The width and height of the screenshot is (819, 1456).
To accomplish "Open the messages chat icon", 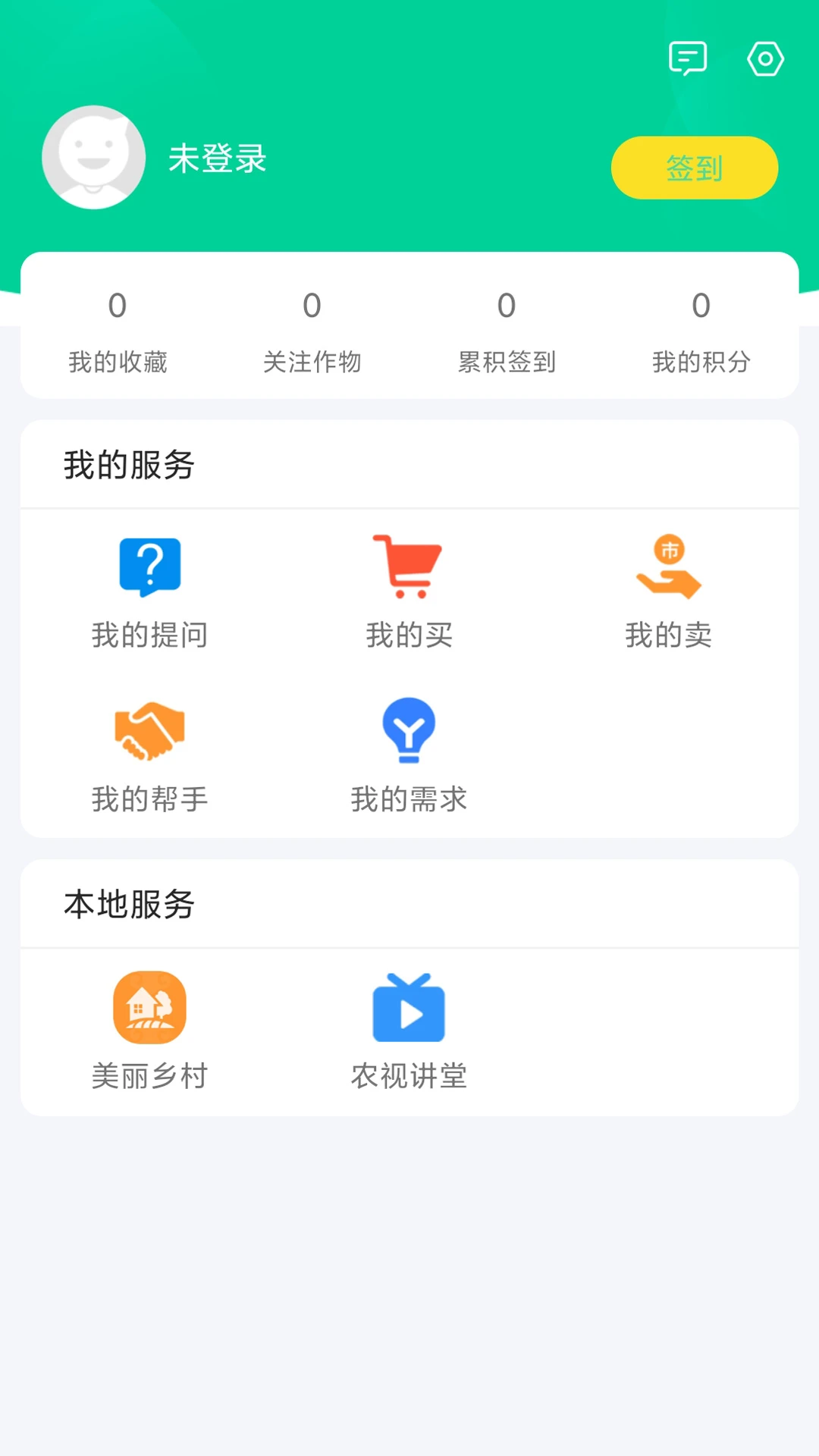I will [687, 58].
